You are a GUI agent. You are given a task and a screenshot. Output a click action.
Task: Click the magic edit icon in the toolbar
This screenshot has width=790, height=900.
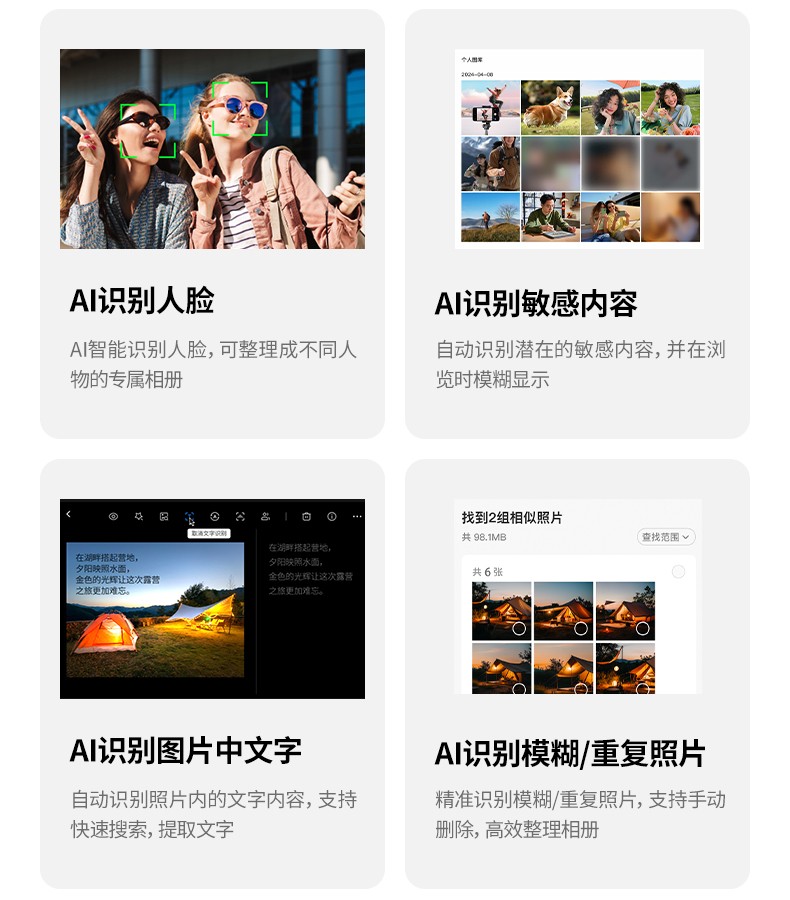point(139,515)
